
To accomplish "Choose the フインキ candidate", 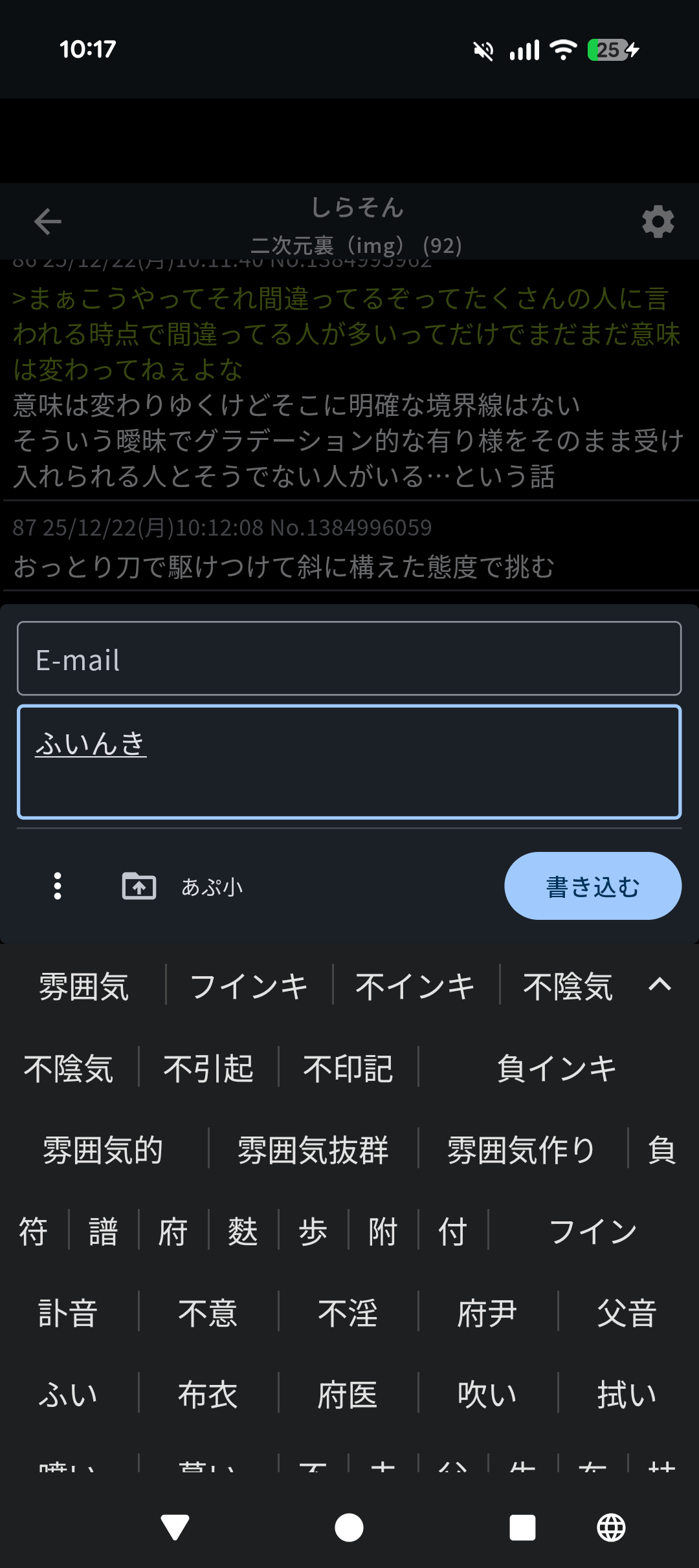I will click(x=249, y=986).
